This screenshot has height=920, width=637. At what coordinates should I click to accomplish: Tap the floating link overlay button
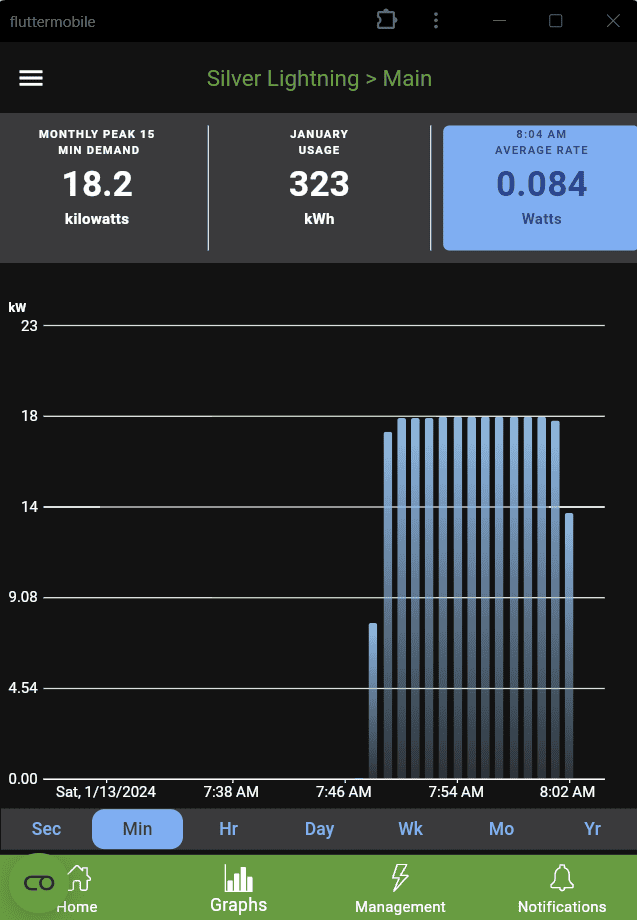[x=39, y=882]
